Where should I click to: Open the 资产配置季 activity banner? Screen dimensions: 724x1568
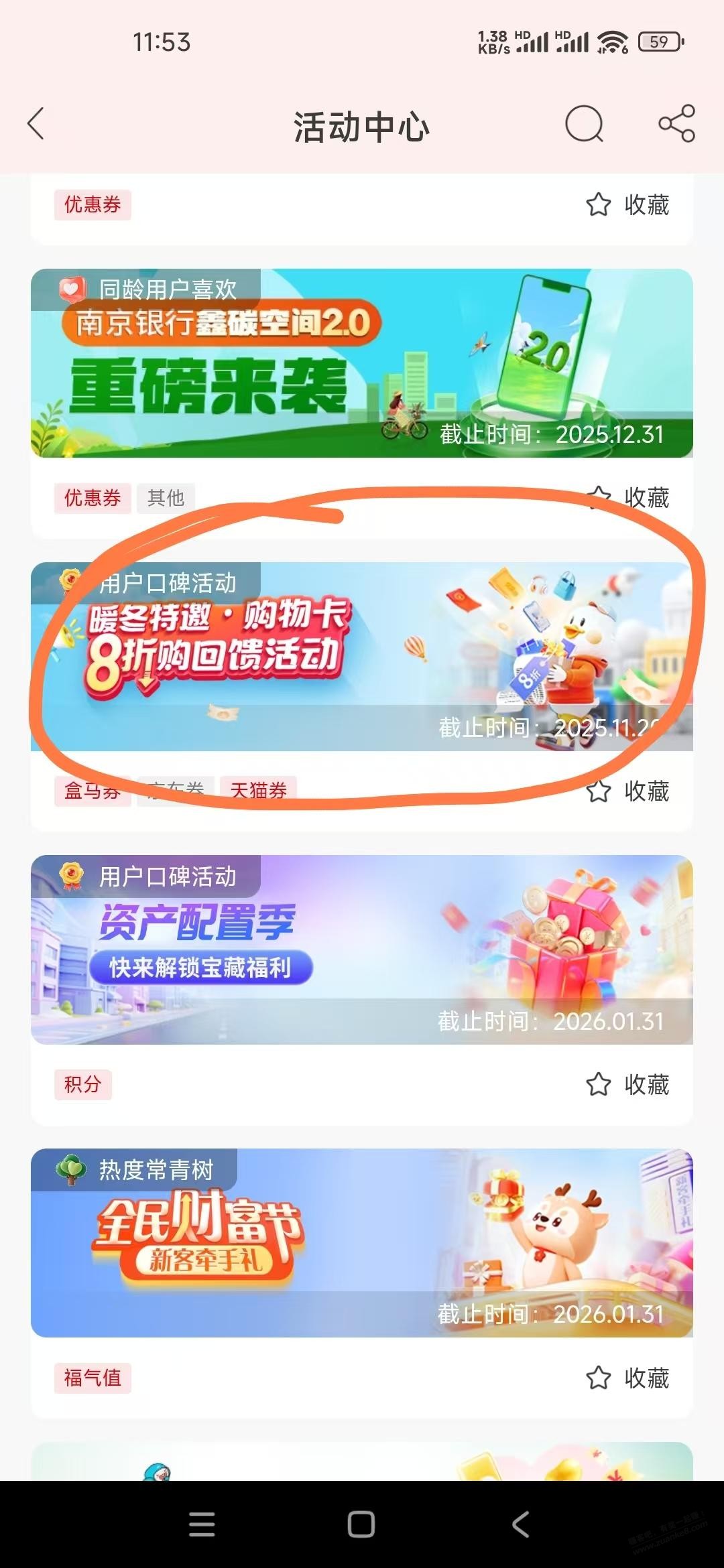(x=361, y=950)
